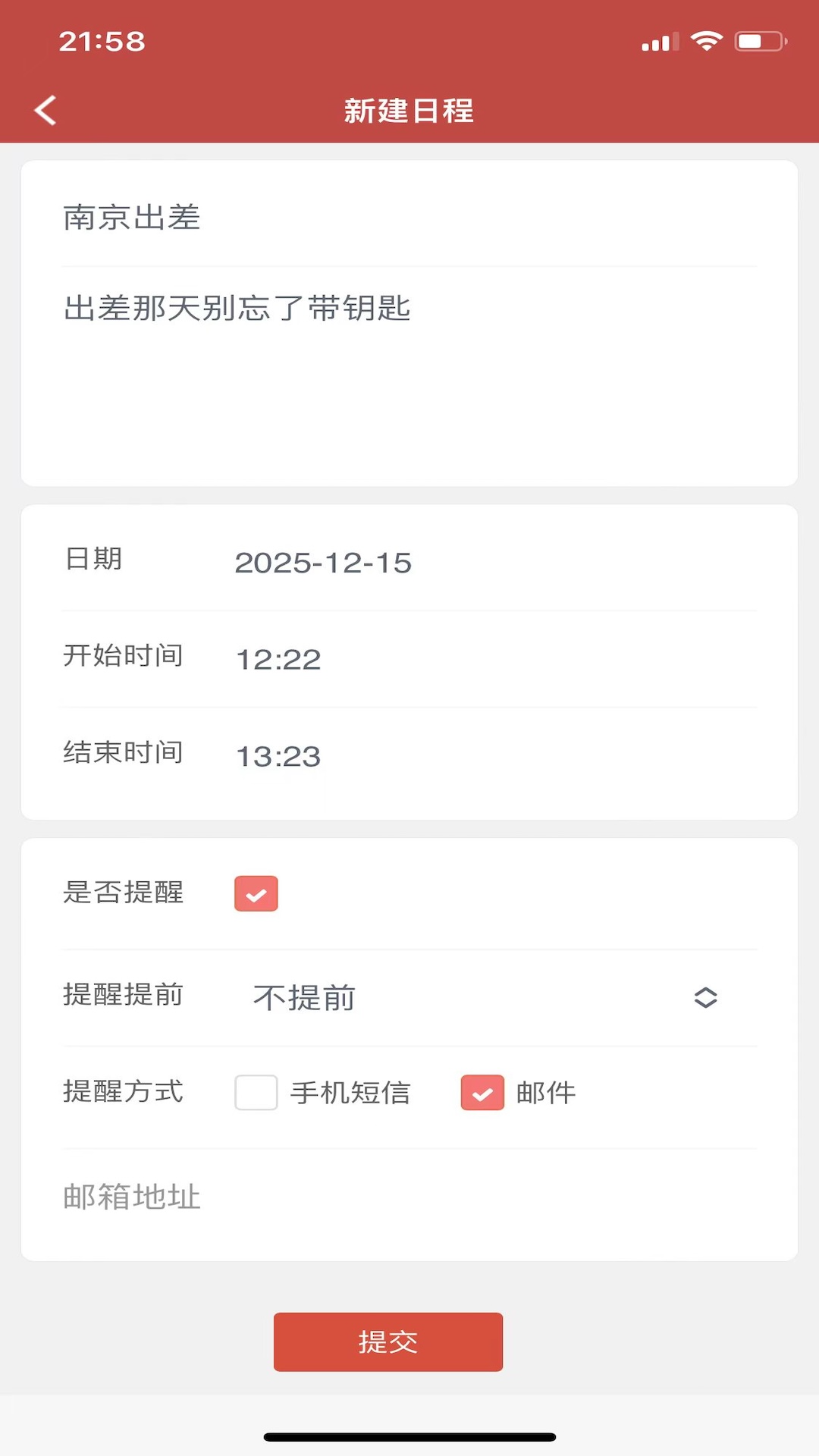Screen dimensions: 819x1456
Task: Click the battery icon in status bar
Action: coord(761,42)
